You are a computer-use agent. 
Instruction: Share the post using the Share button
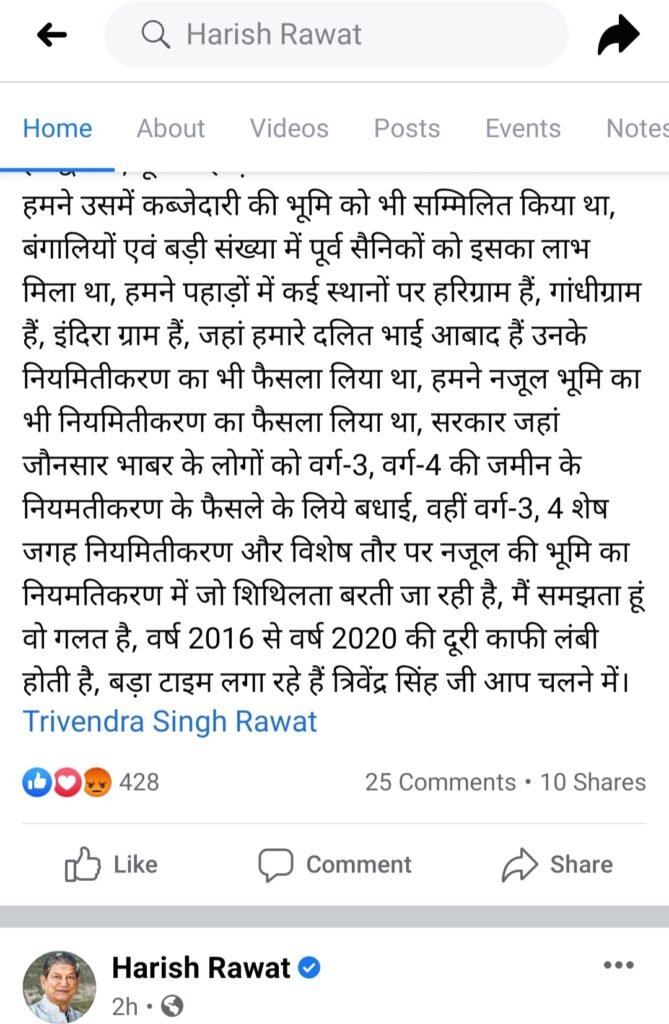click(558, 864)
